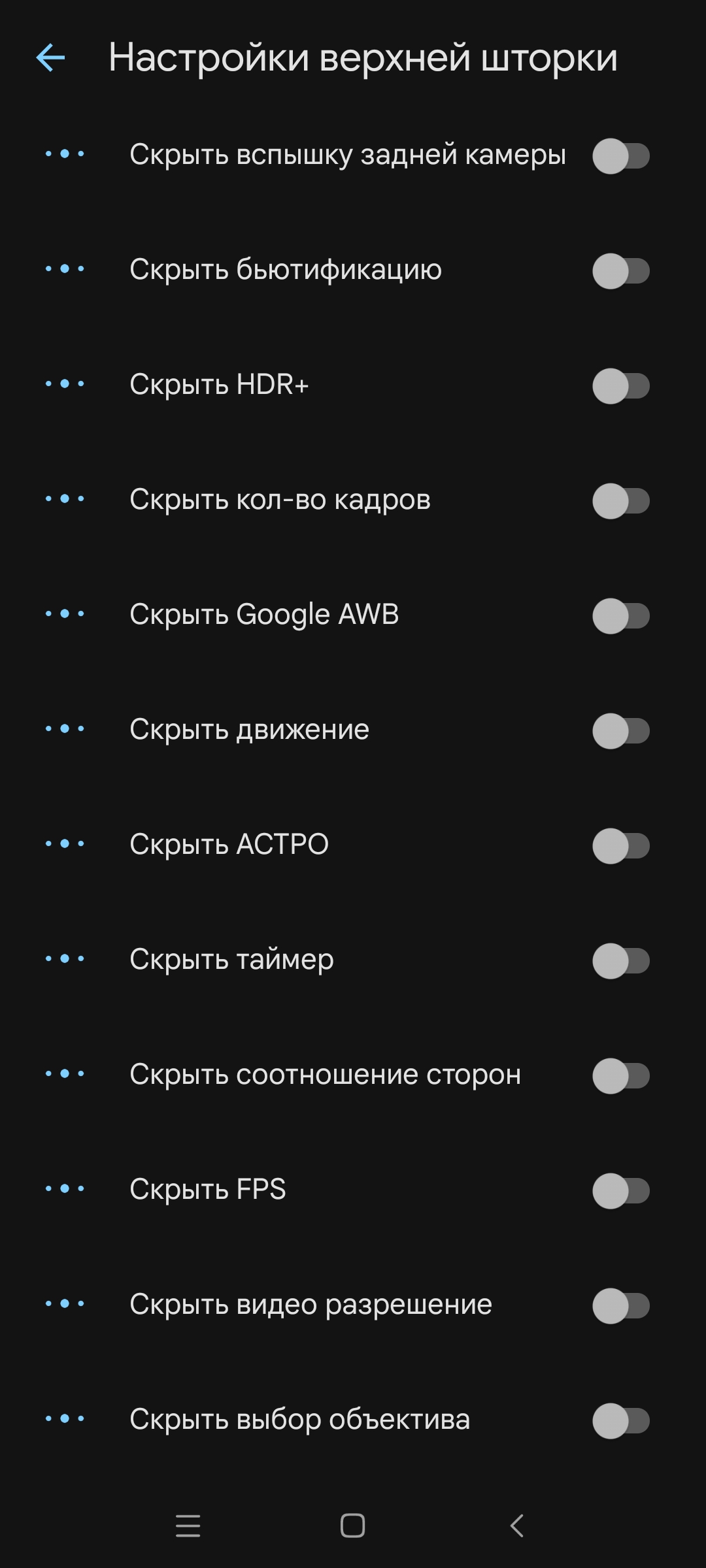706x1568 pixels.
Task: Toggle 'Скрыть вспышку задней камеры' switch
Action: (621, 156)
